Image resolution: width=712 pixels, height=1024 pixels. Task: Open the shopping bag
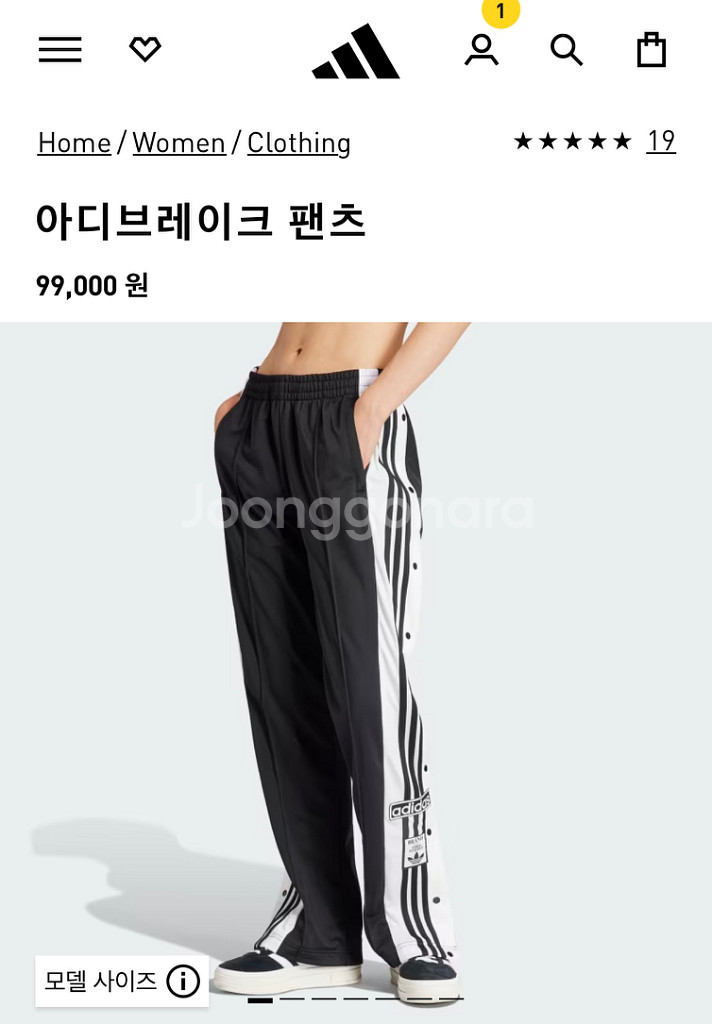point(651,49)
